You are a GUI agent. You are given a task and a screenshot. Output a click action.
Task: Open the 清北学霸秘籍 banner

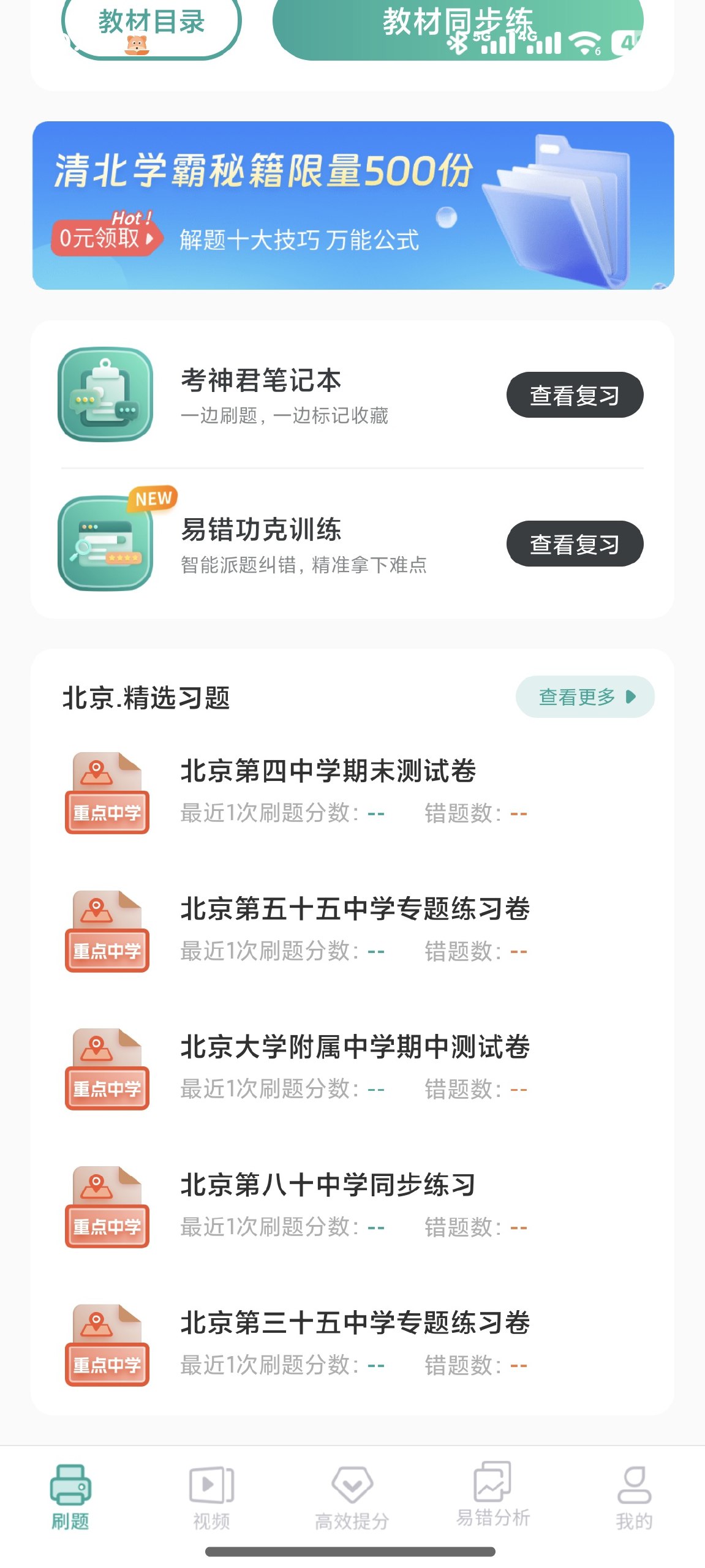click(353, 205)
